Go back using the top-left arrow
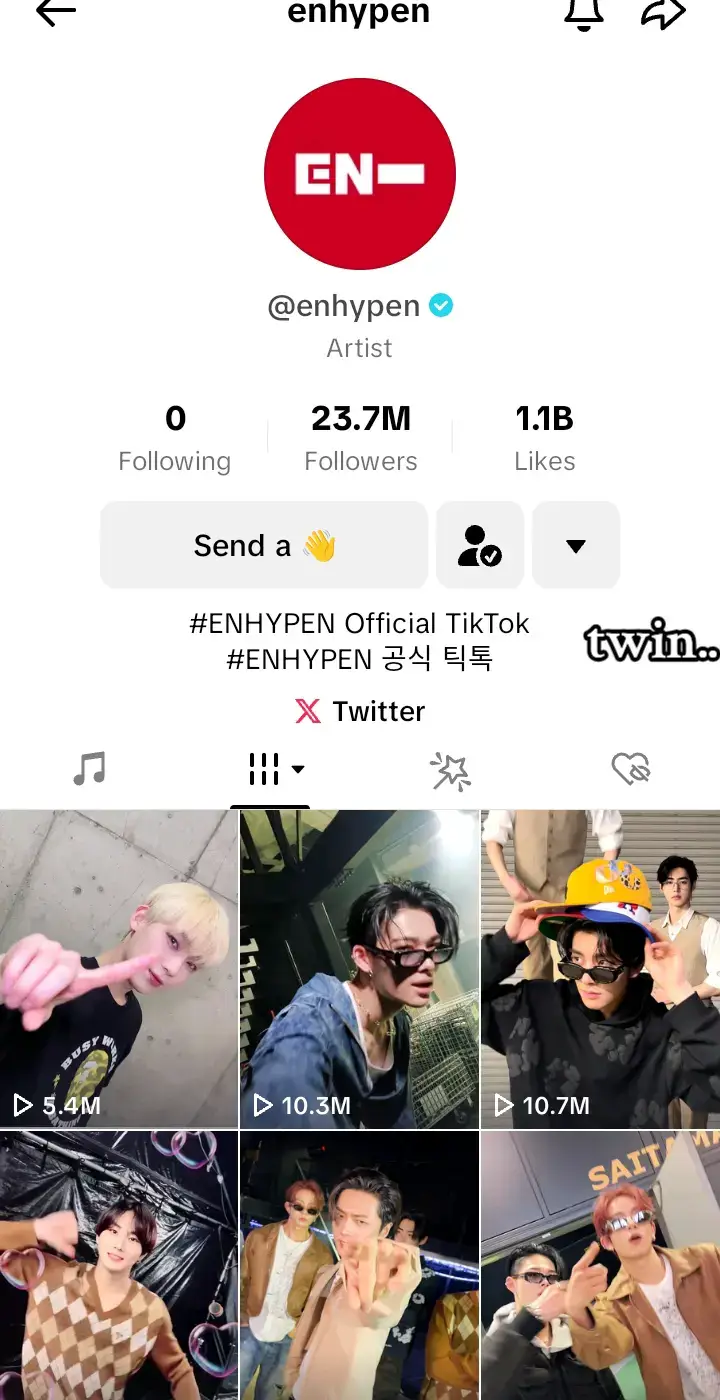720x1400 pixels. pyautogui.click(x=56, y=12)
